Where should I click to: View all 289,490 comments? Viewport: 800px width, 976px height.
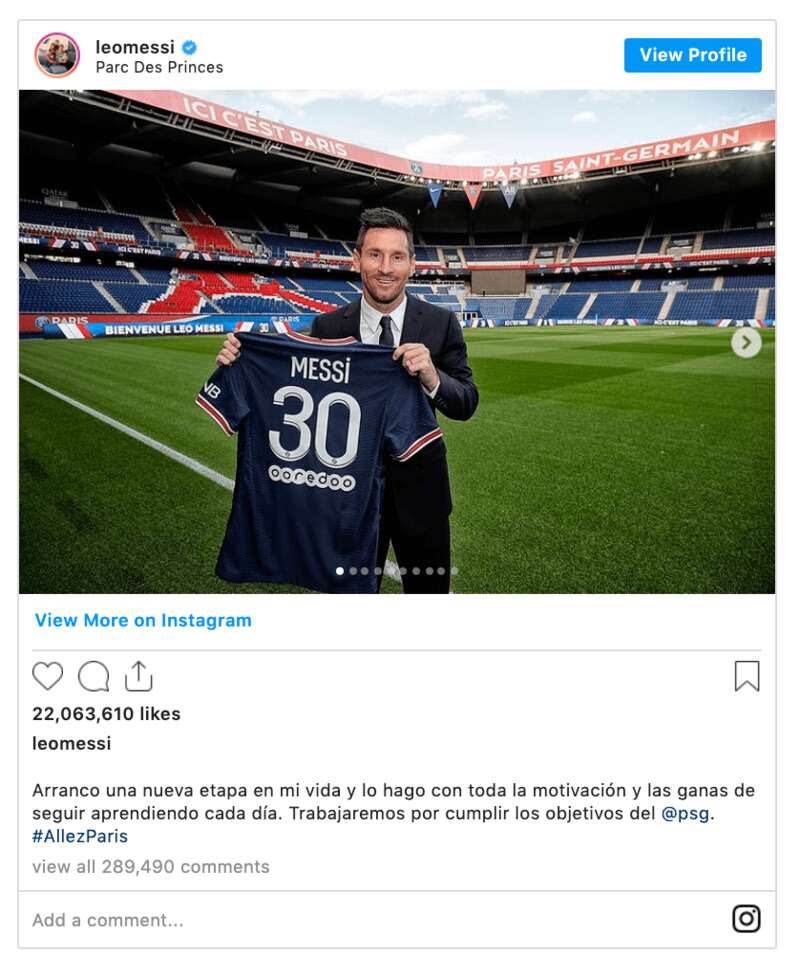(150, 866)
